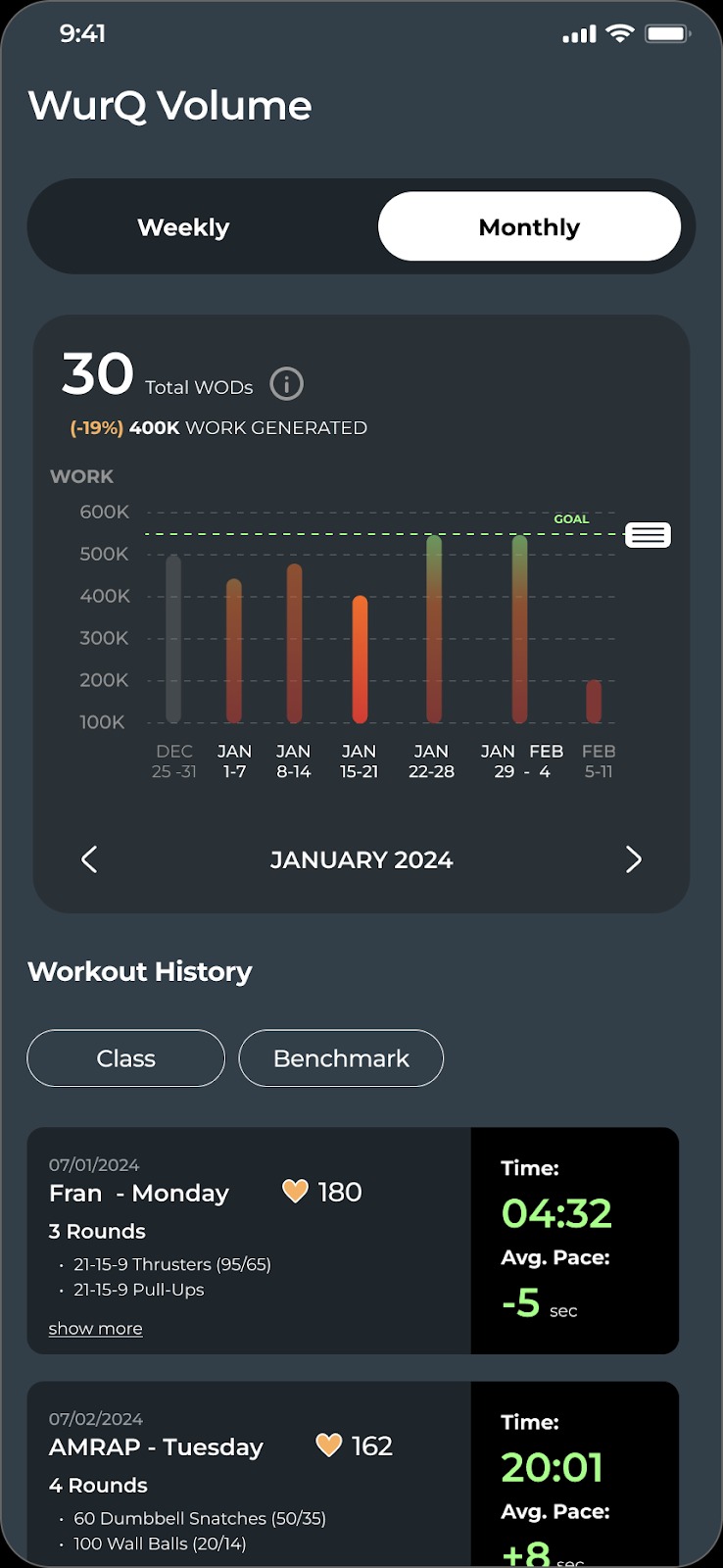
Task: Open the info icon beside Total WODs
Action: [287, 384]
